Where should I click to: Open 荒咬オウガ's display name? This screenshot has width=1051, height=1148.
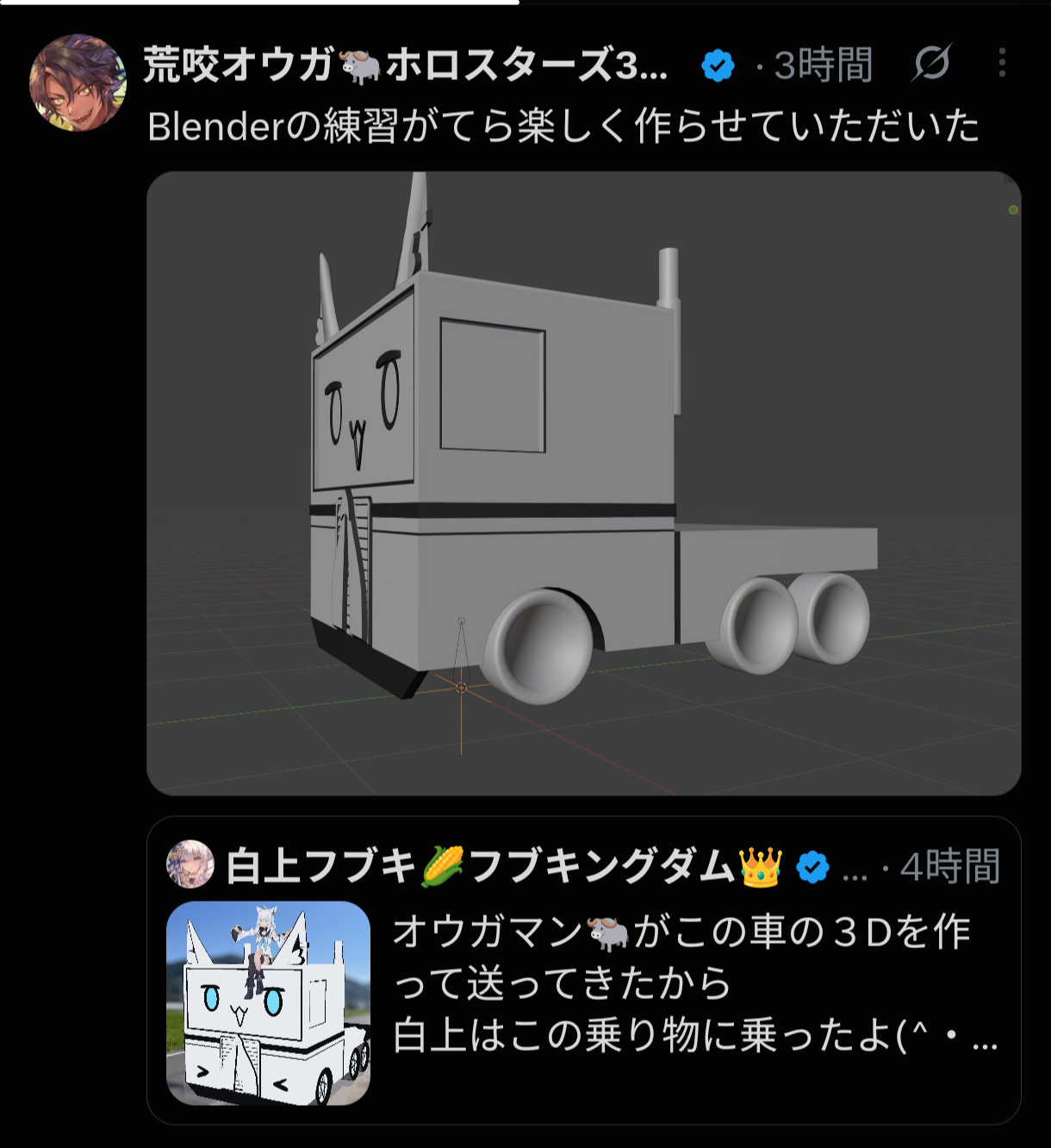point(405,65)
